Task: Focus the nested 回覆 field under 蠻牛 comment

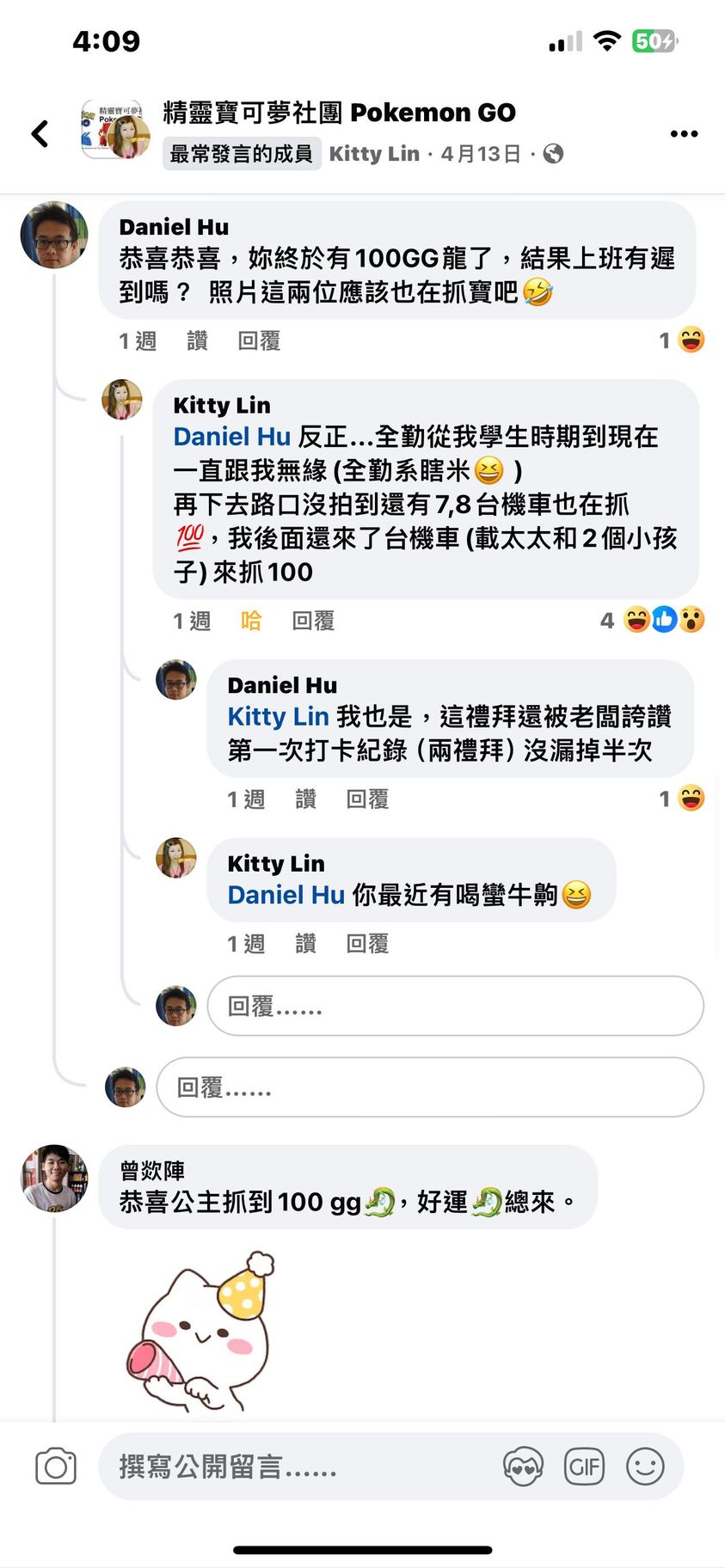Action: (x=455, y=1006)
